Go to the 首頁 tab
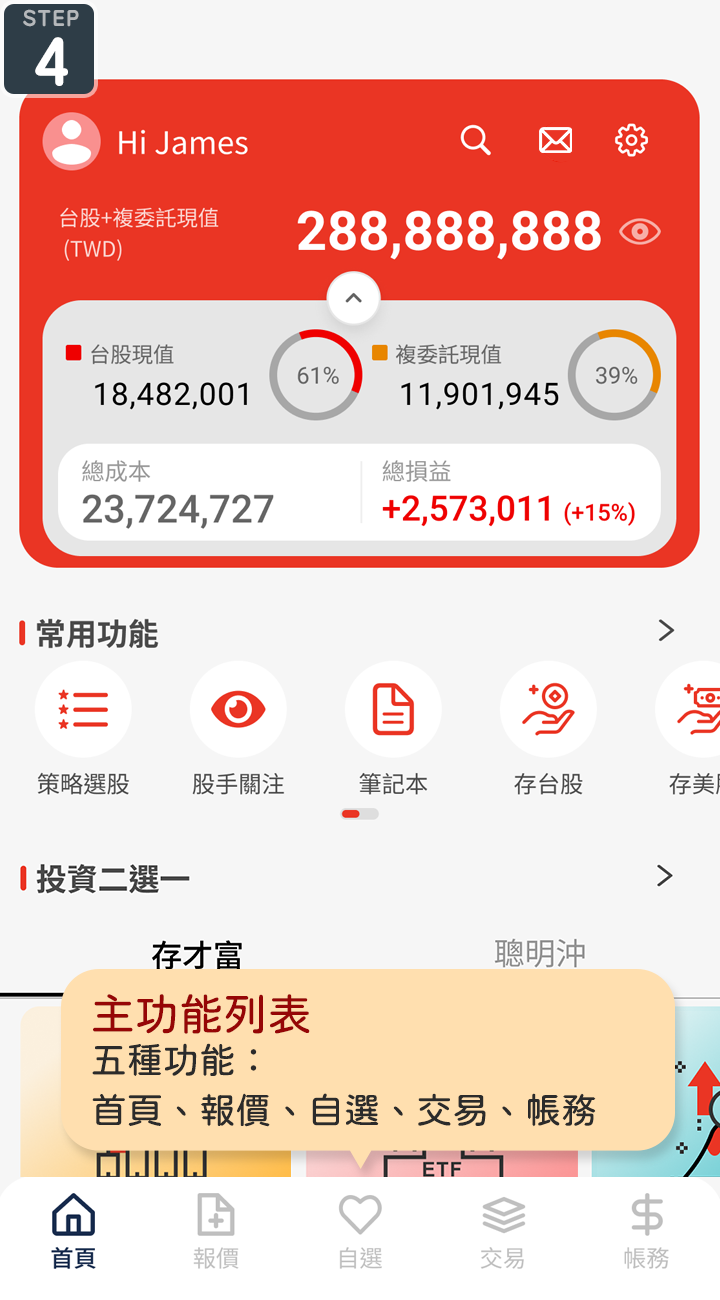This screenshot has width=720, height=1300. tap(73, 1231)
